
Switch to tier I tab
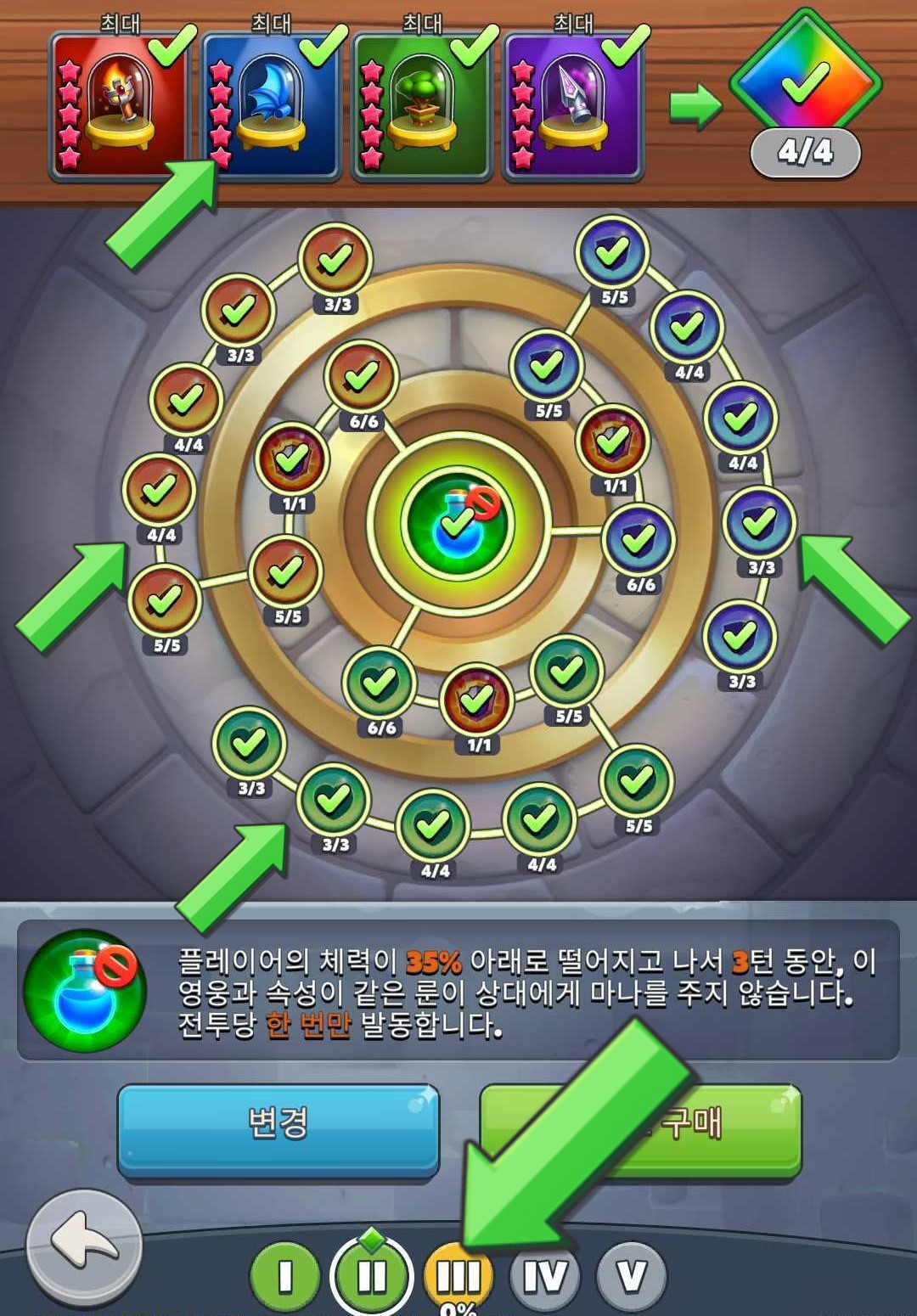pyautogui.click(x=285, y=1276)
